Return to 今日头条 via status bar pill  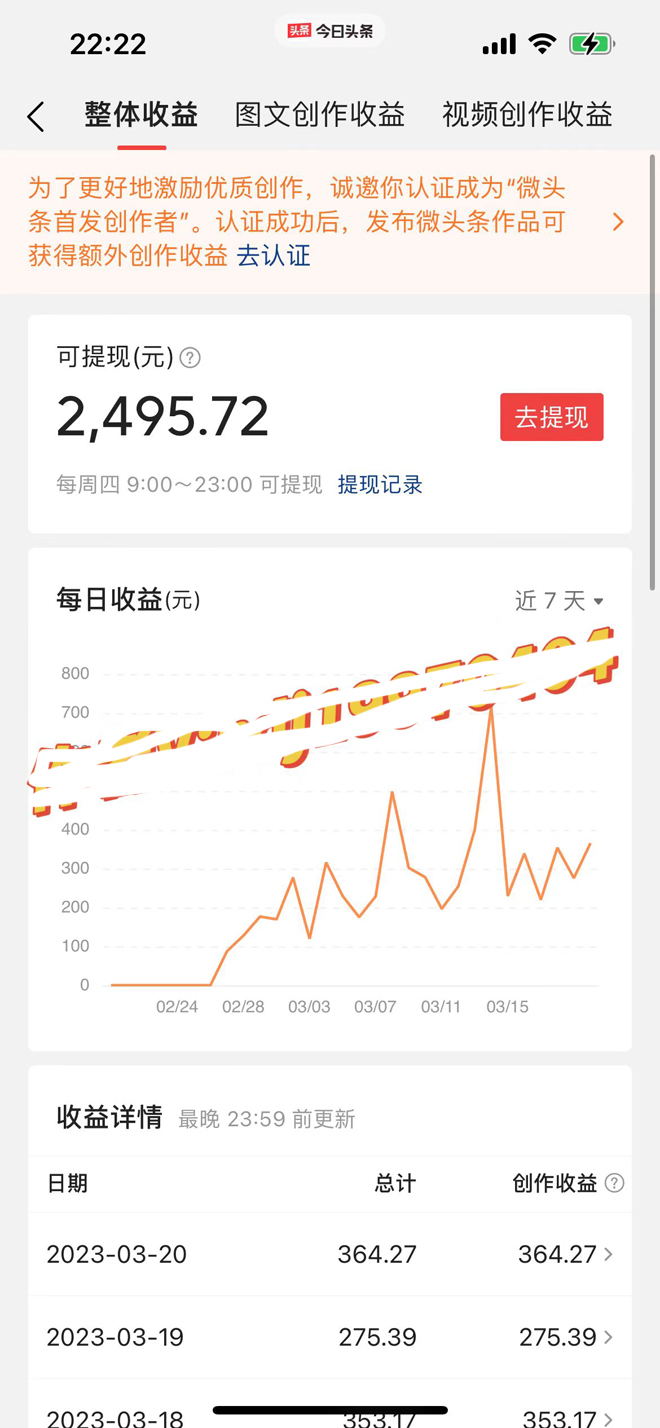pos(330,31)
